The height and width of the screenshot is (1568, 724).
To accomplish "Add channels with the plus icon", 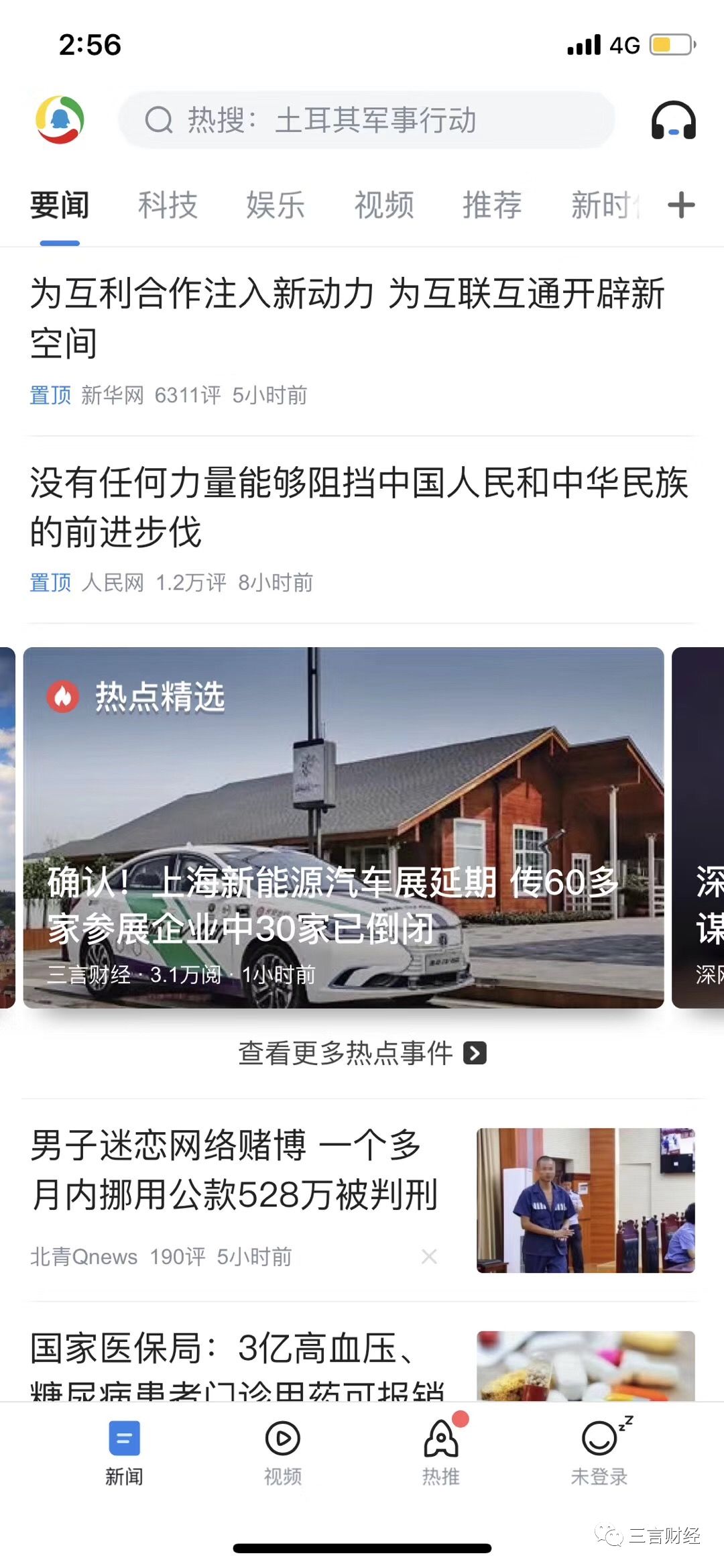I will click(x=681, y=205).
